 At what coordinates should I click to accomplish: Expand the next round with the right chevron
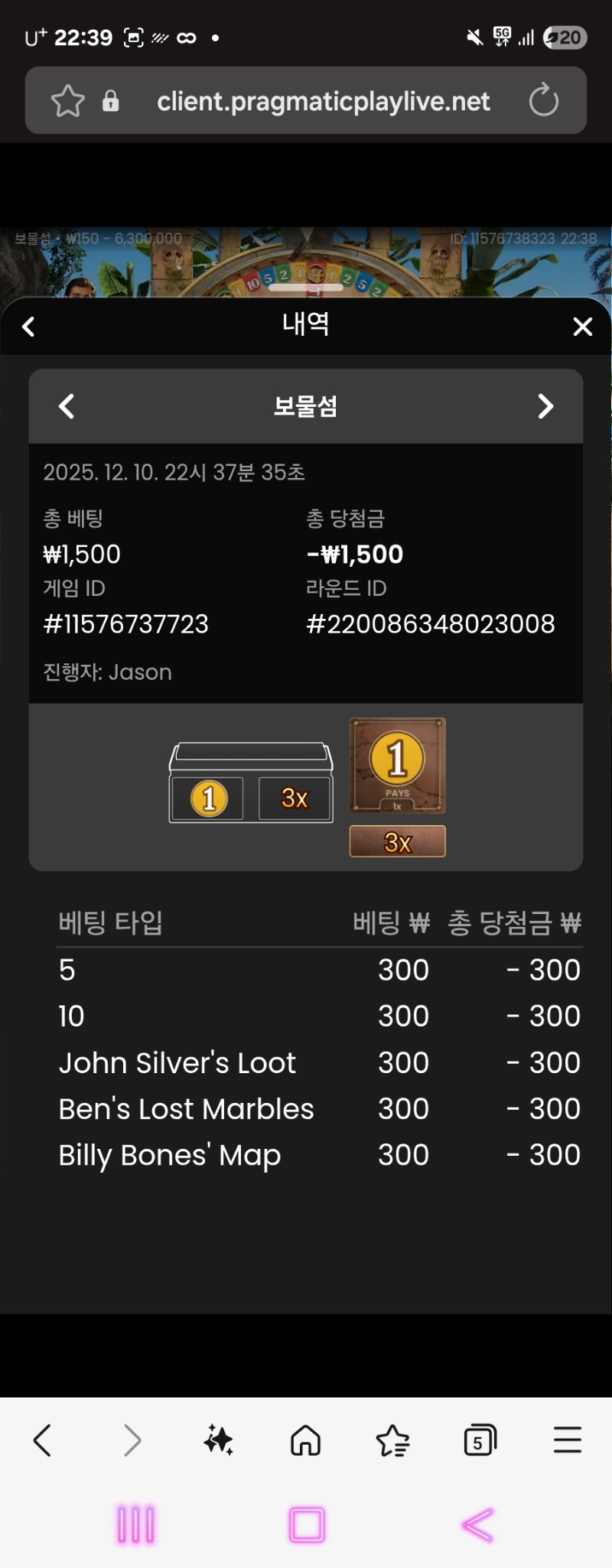[x=545, y=406]
